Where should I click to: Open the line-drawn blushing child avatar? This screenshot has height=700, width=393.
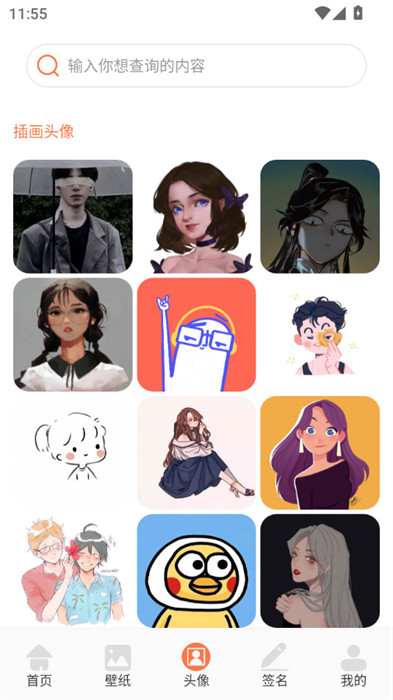pos(73,453)
